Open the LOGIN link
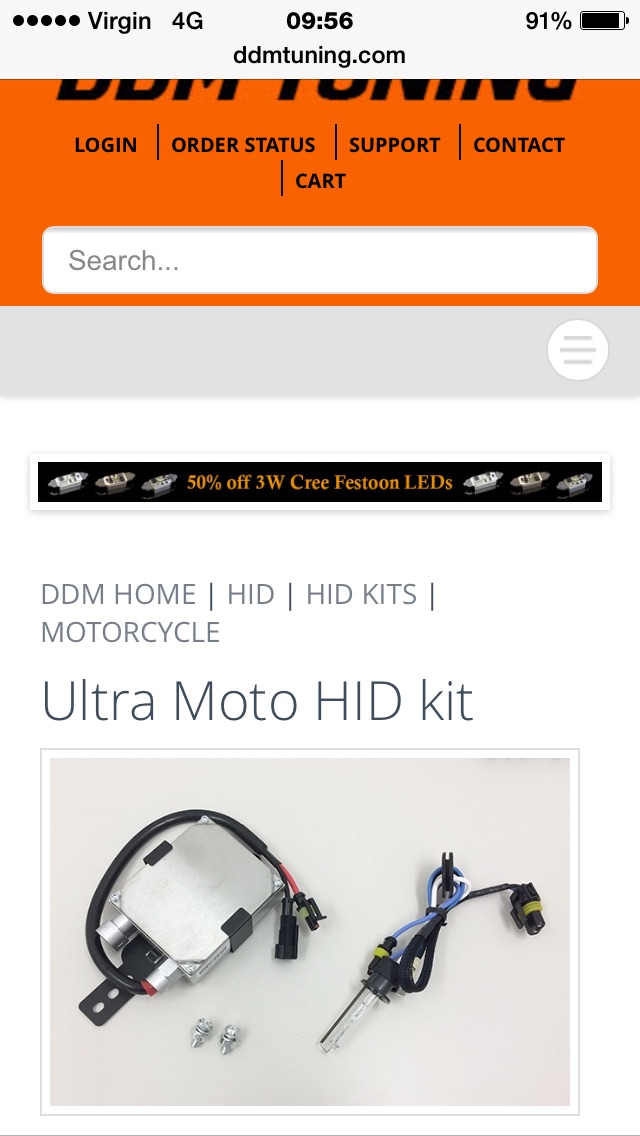640x1136 pixels. 105,145
